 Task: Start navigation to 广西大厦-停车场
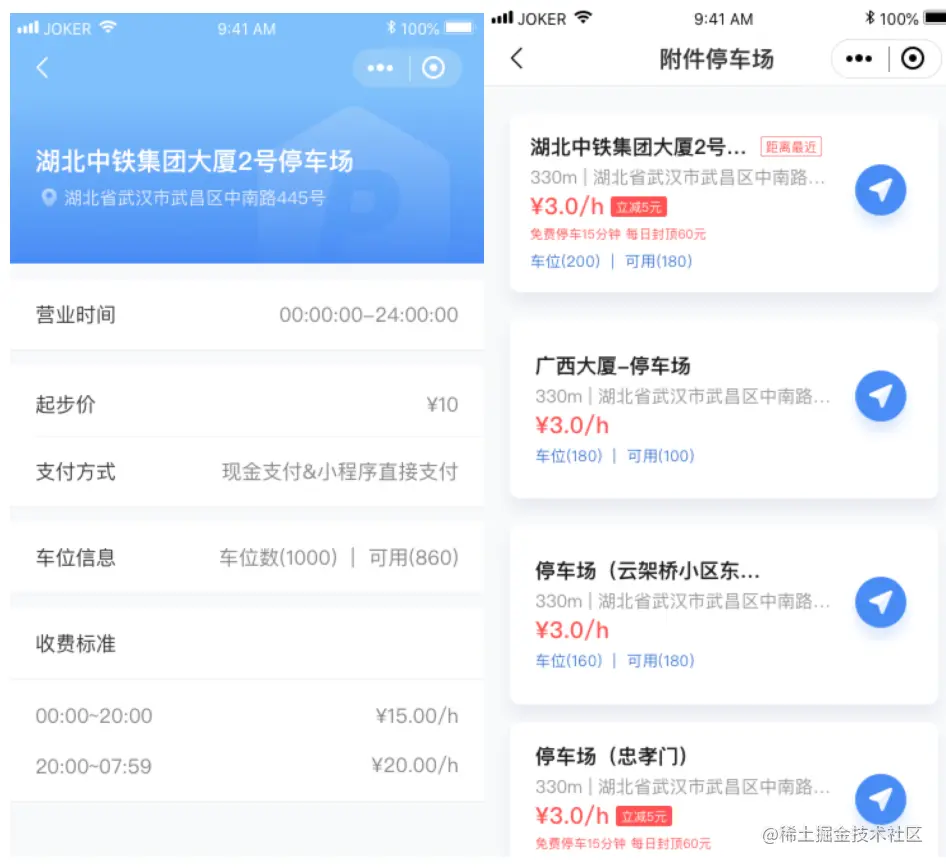(880, 396)
